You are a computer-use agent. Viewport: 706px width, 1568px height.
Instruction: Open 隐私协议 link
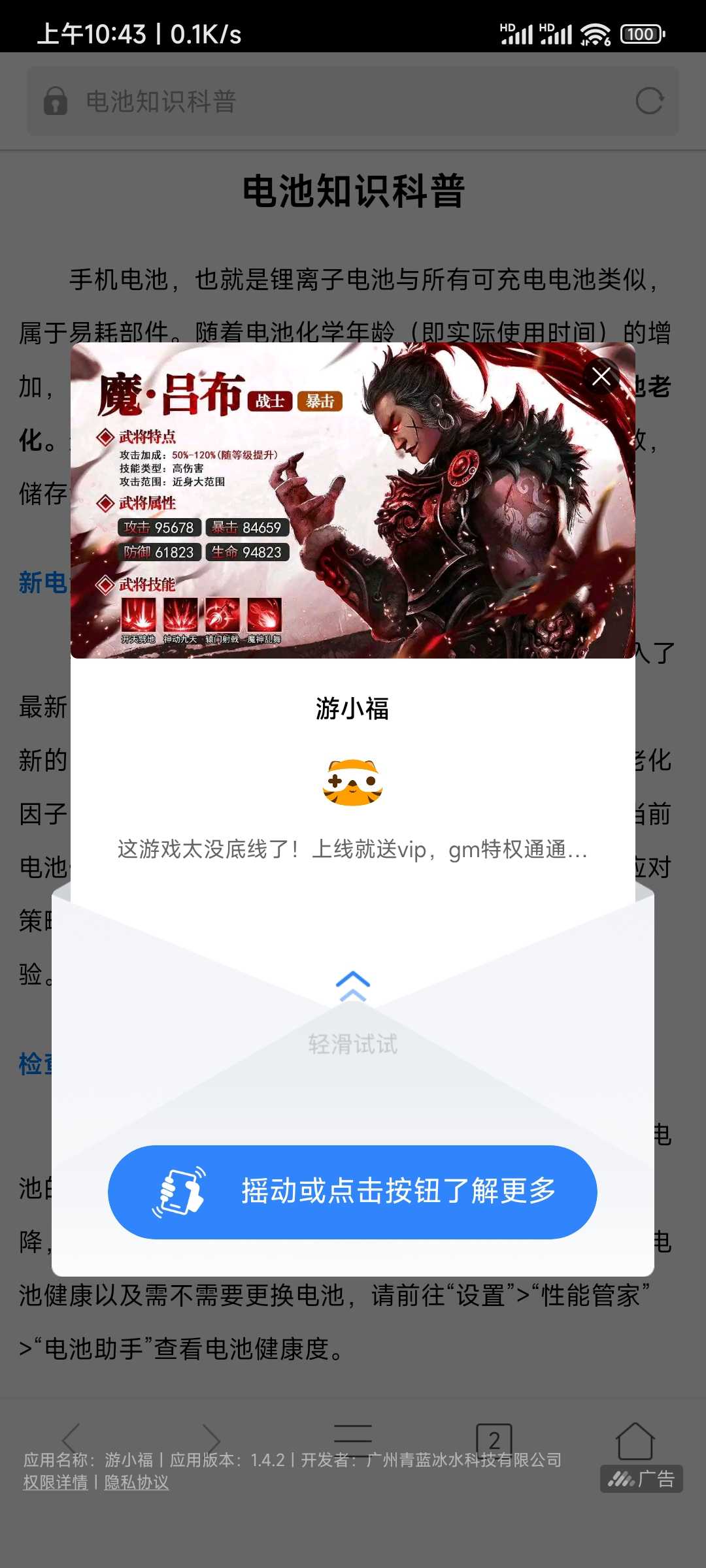[137, 1482]
